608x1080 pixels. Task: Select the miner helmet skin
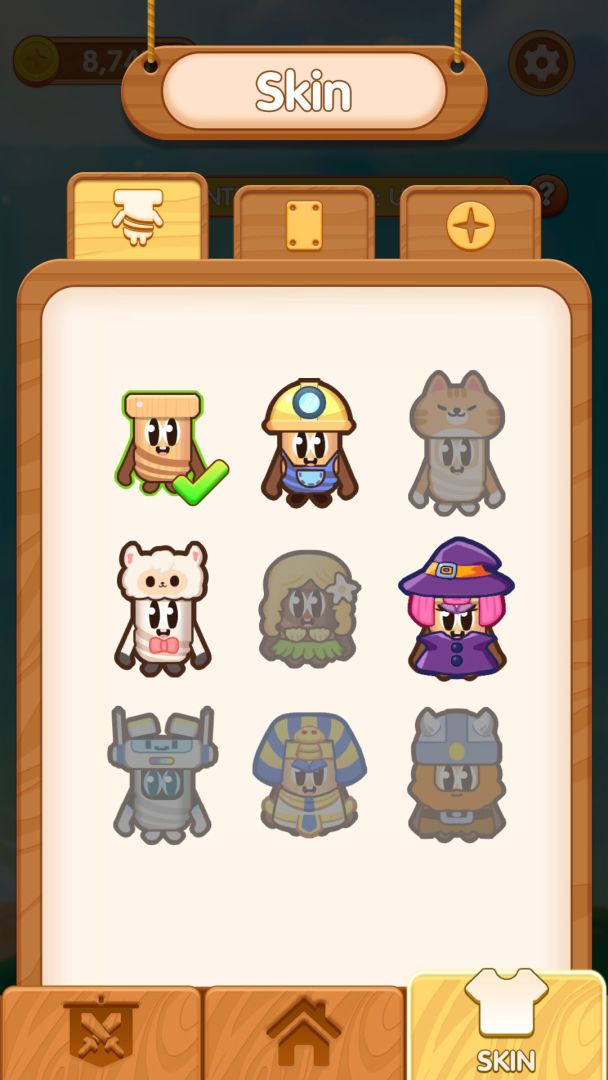[x=309, y=442]
